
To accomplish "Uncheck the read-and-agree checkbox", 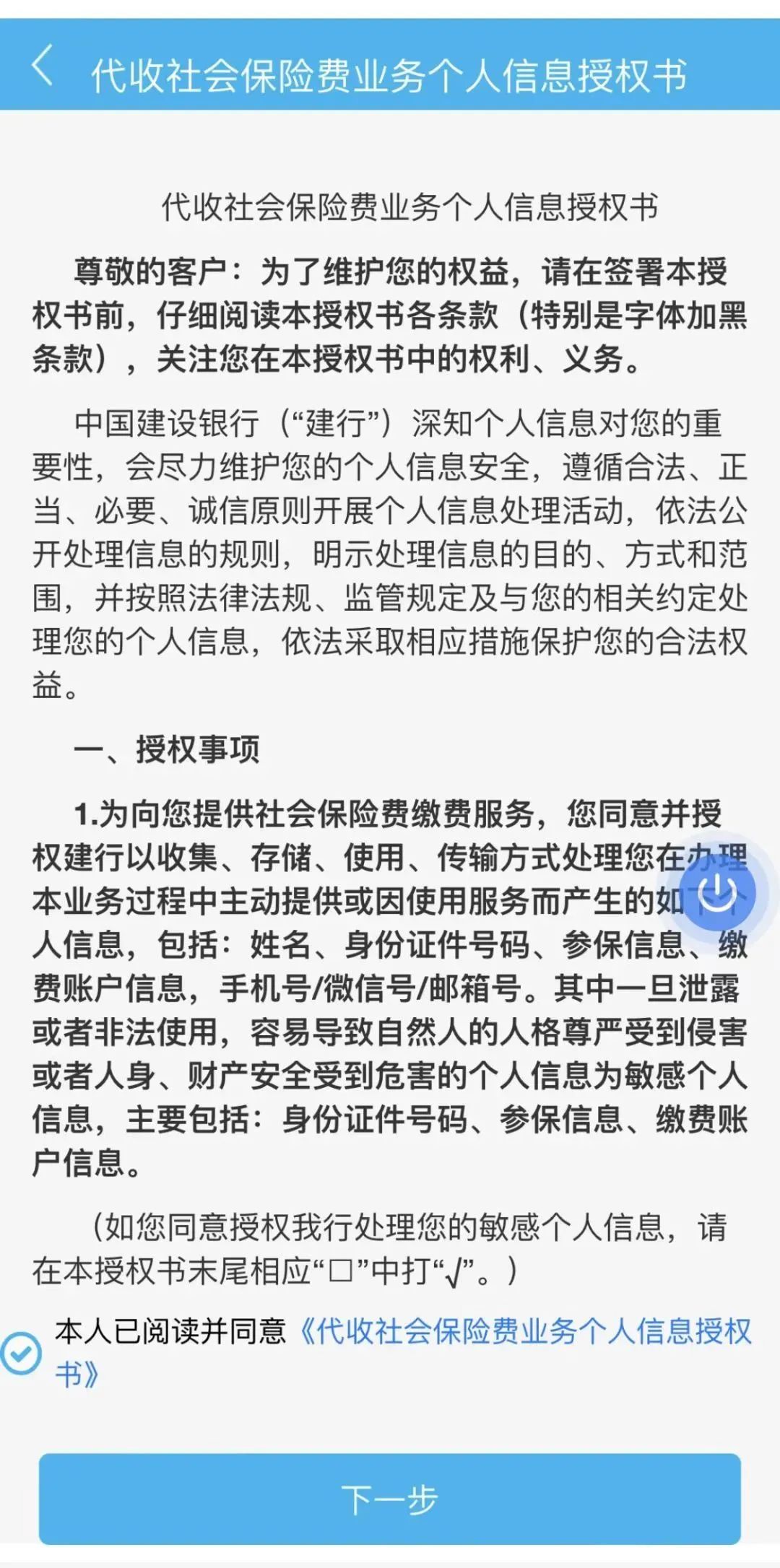I will [x=21, y=1353].
